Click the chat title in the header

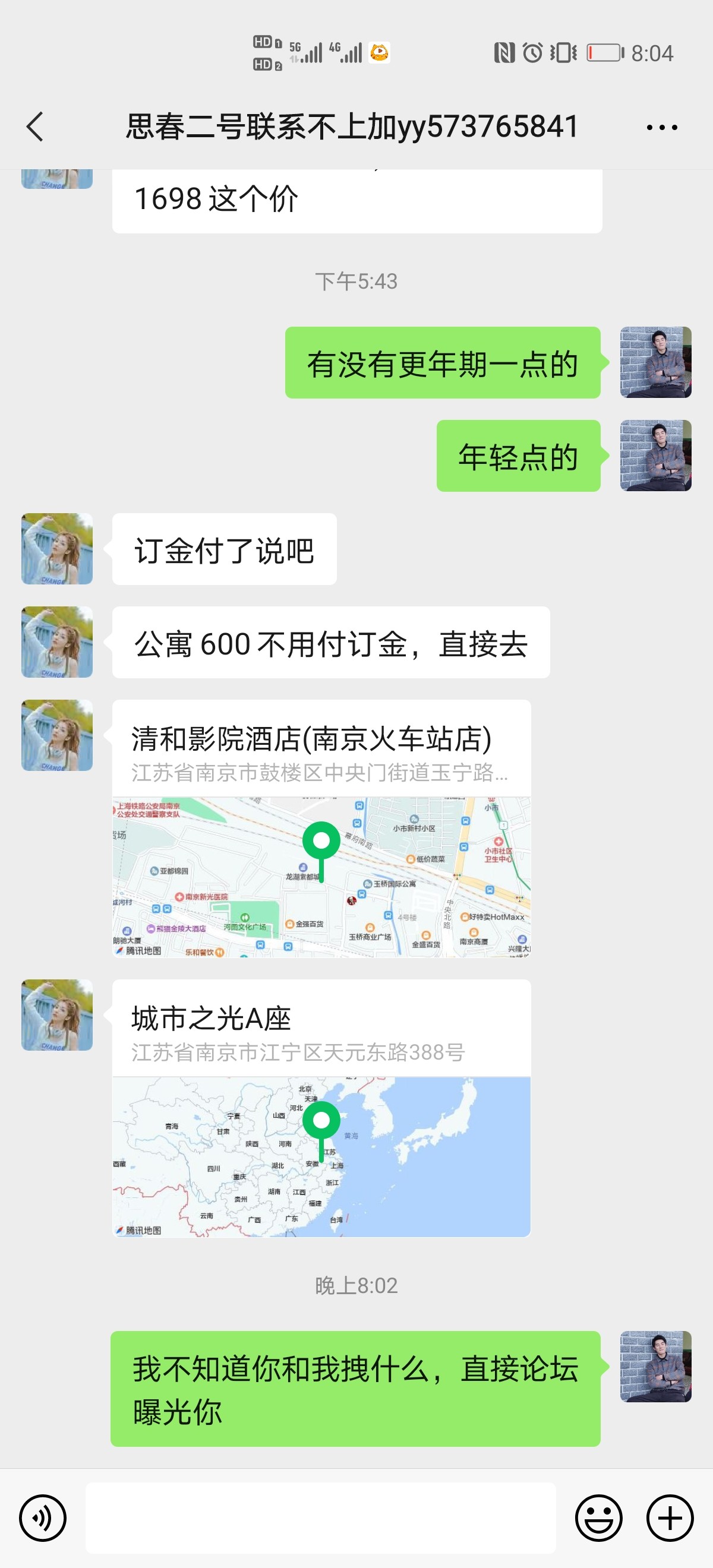(x=352, y=127)
